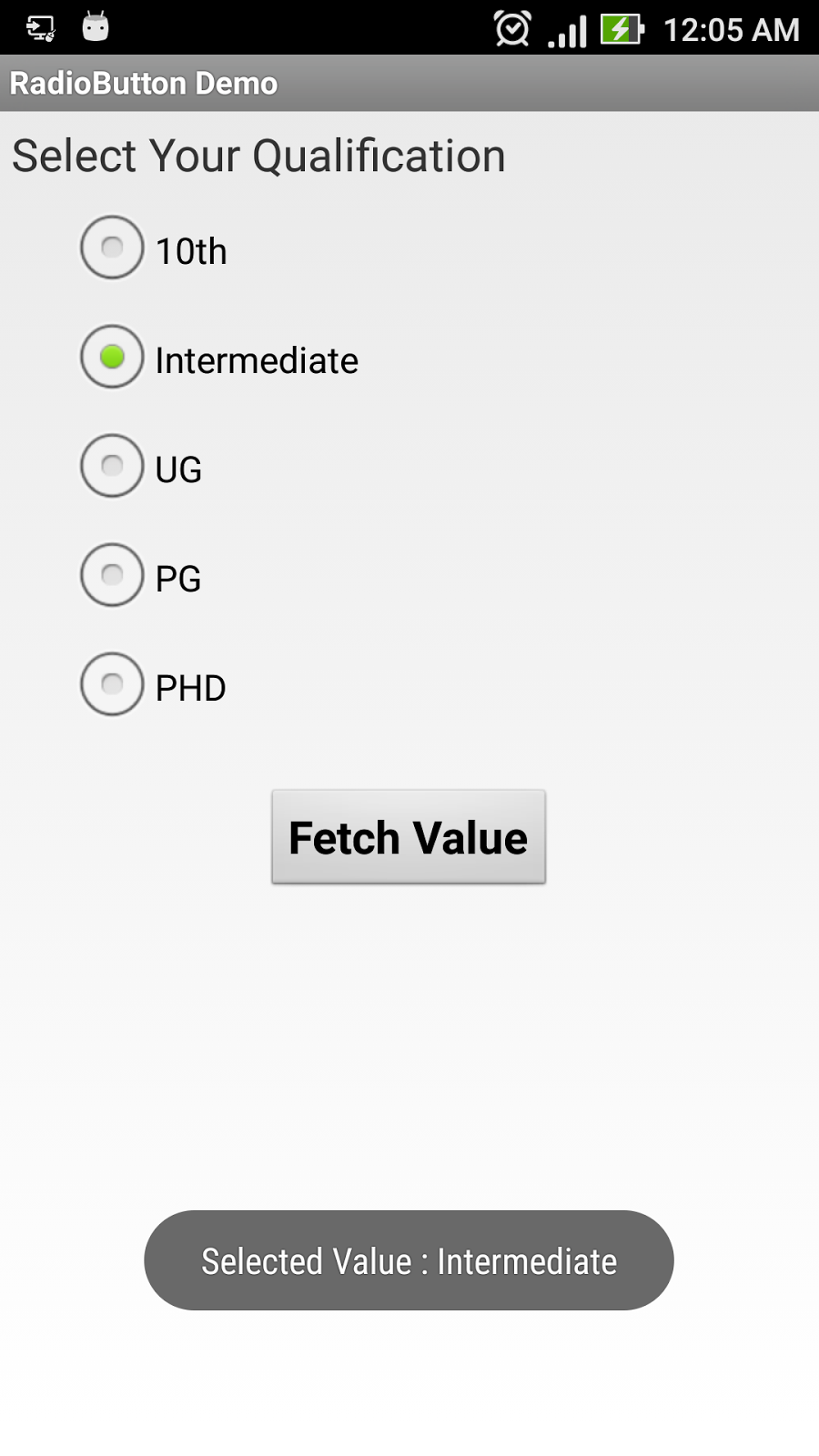Tap the PHD option text label

[189, 687]
